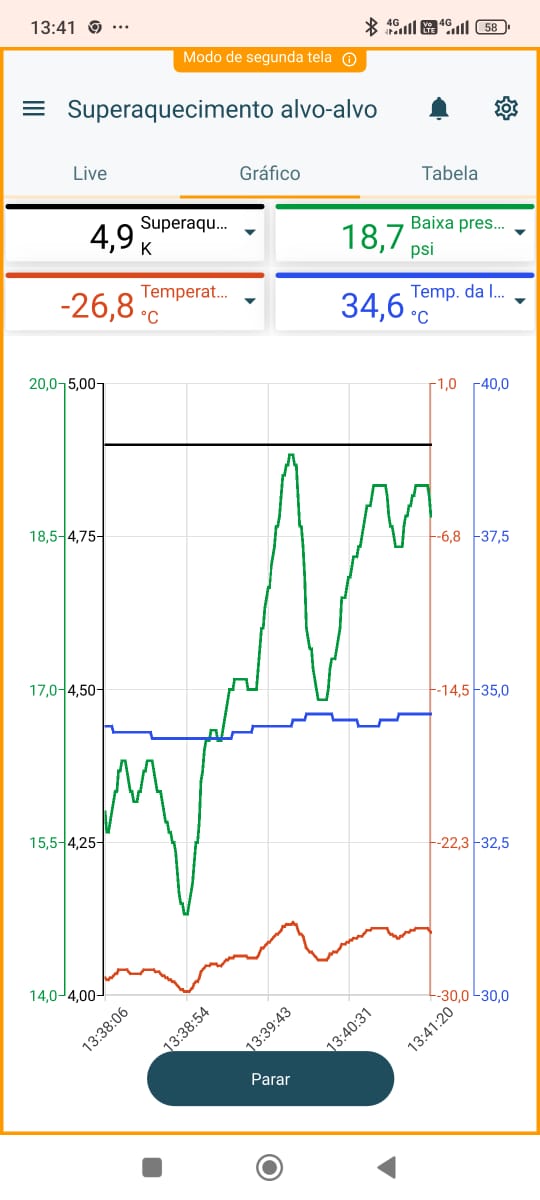Viewport: 540px width, 1200px height.
Task: Select the Gráfico tab
Action: (x=270, y=173)
